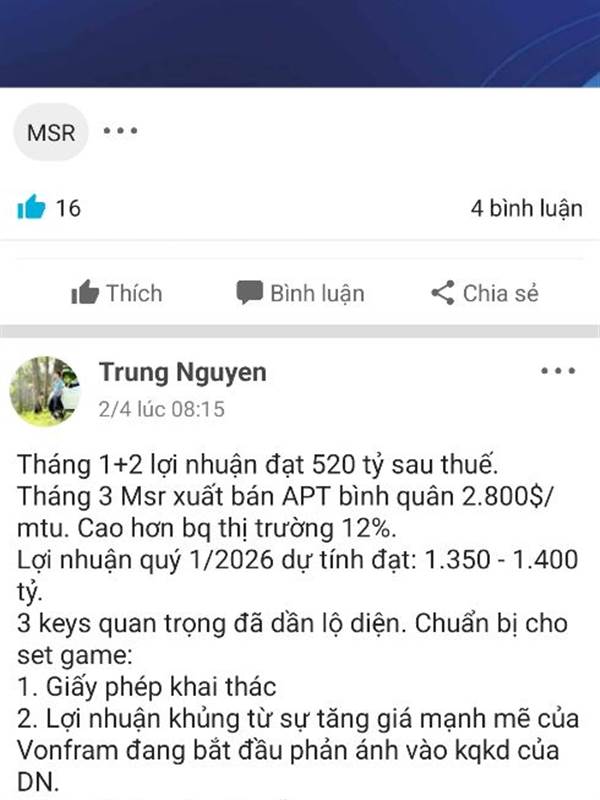The height and width of the screenshot is (800, 600).
Task: Share the post with Chia sẻ
Action: click(485, 293)
